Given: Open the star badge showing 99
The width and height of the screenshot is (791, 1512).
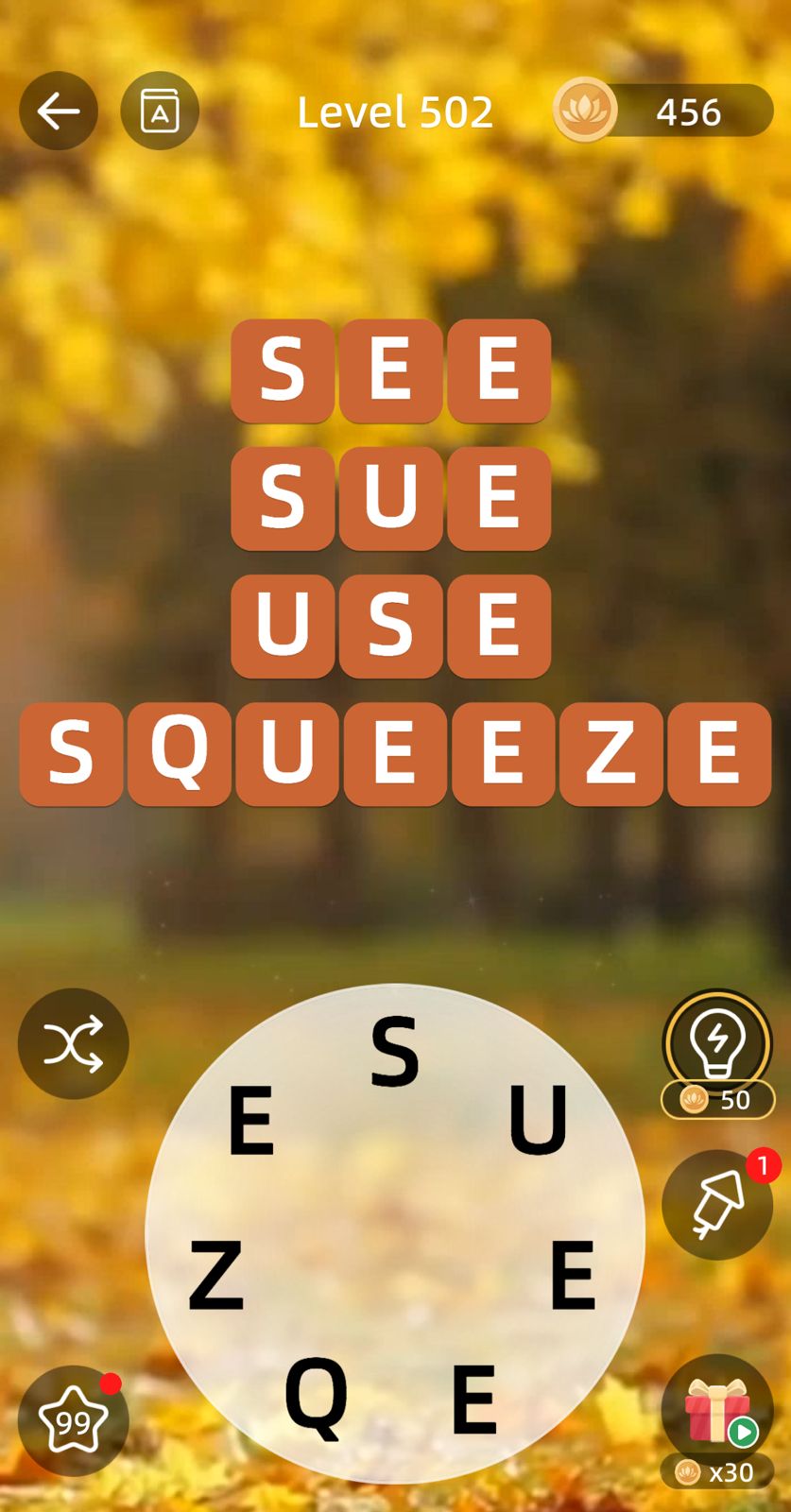Looking at the screenshot, I should click(73, 1420).
